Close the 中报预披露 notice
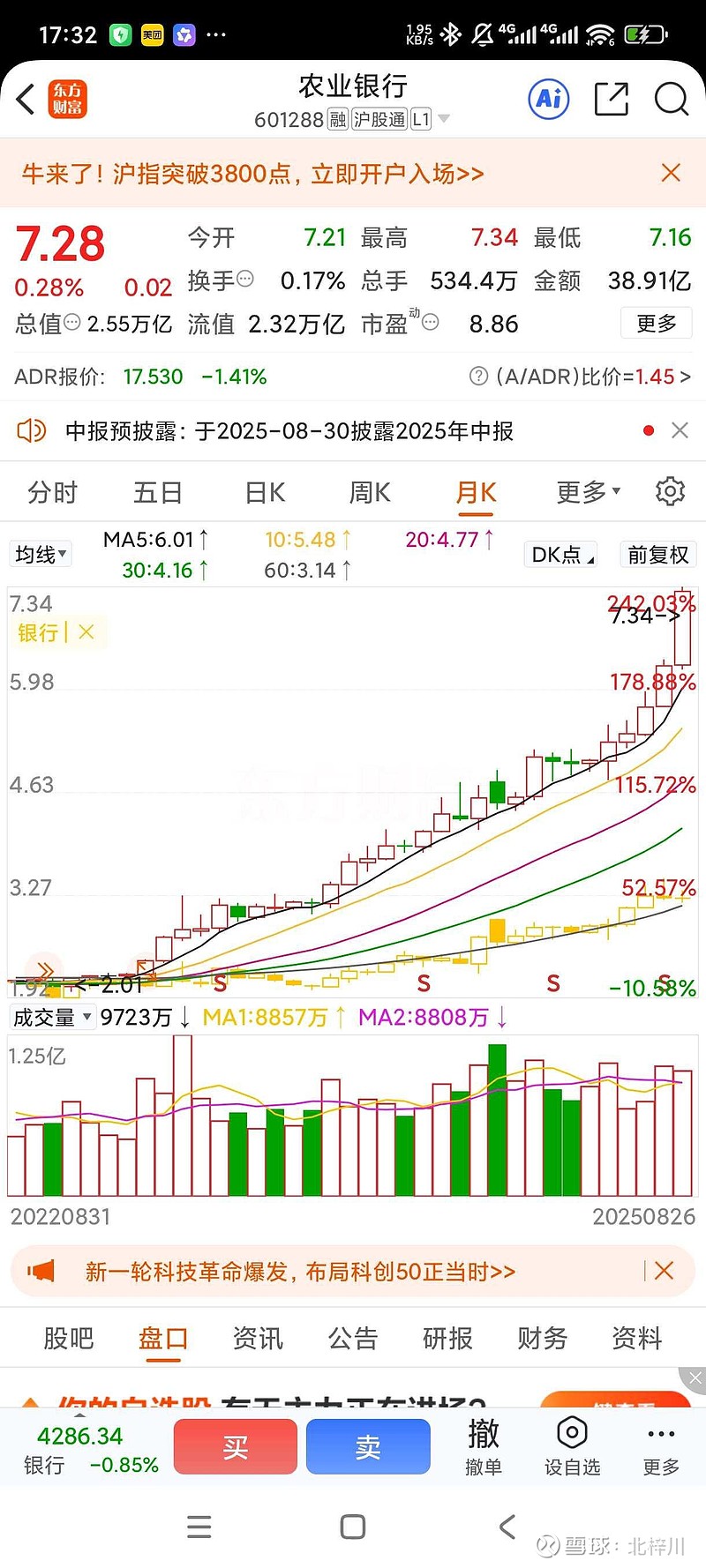Image resolution: width=706 pixels, height=1568 pixels. pos(680,430)
